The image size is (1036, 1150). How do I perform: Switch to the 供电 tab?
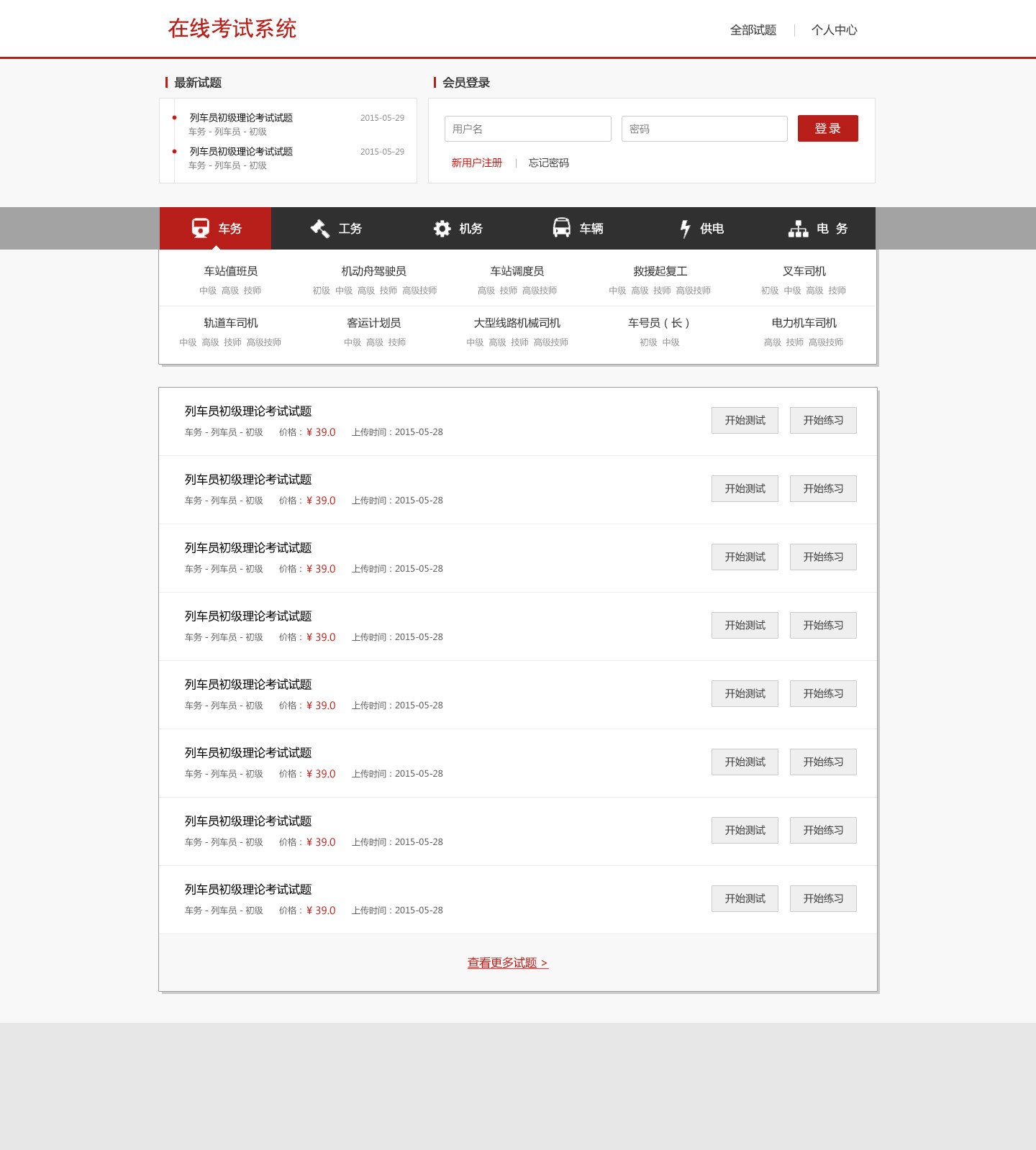[x=701, y=229]
